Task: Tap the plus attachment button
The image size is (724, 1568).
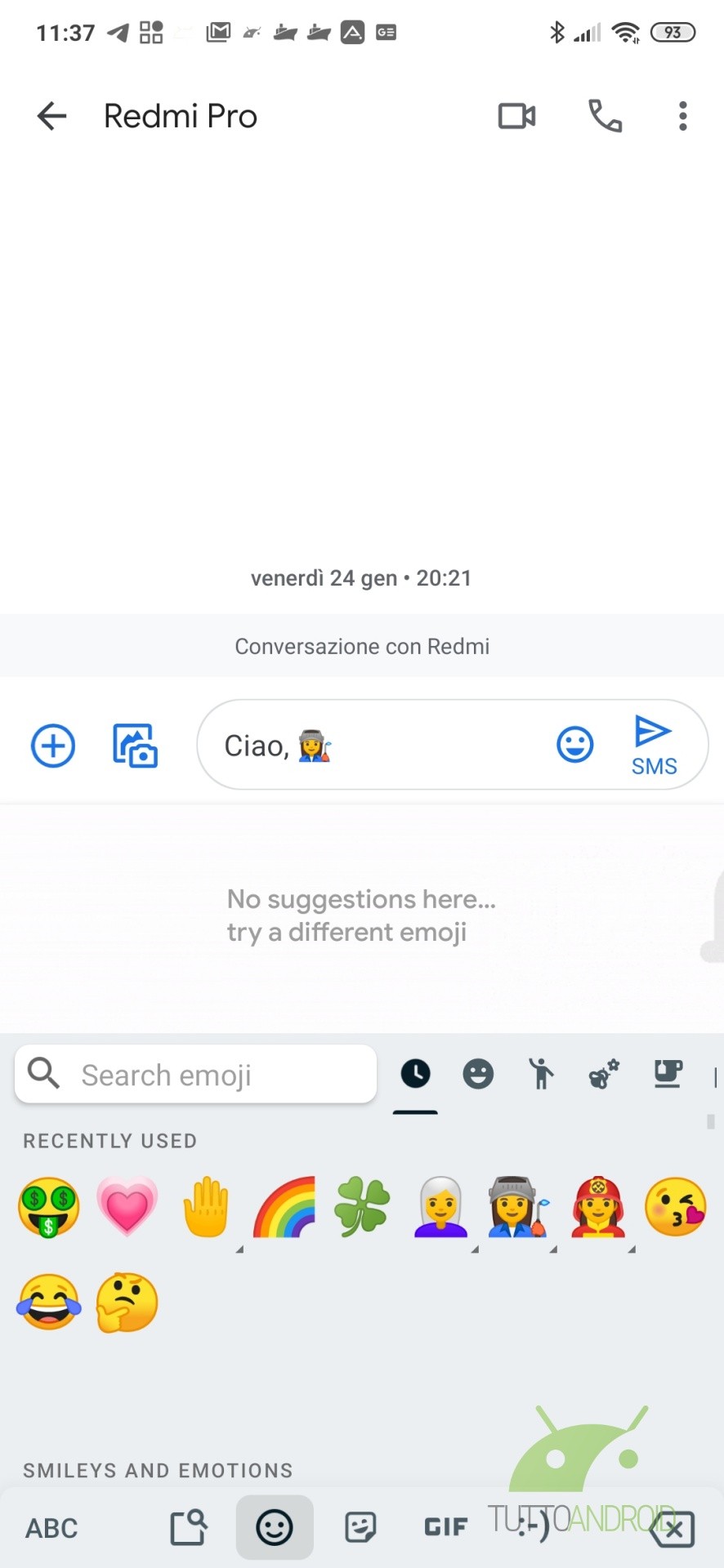Action: [53, 745]
